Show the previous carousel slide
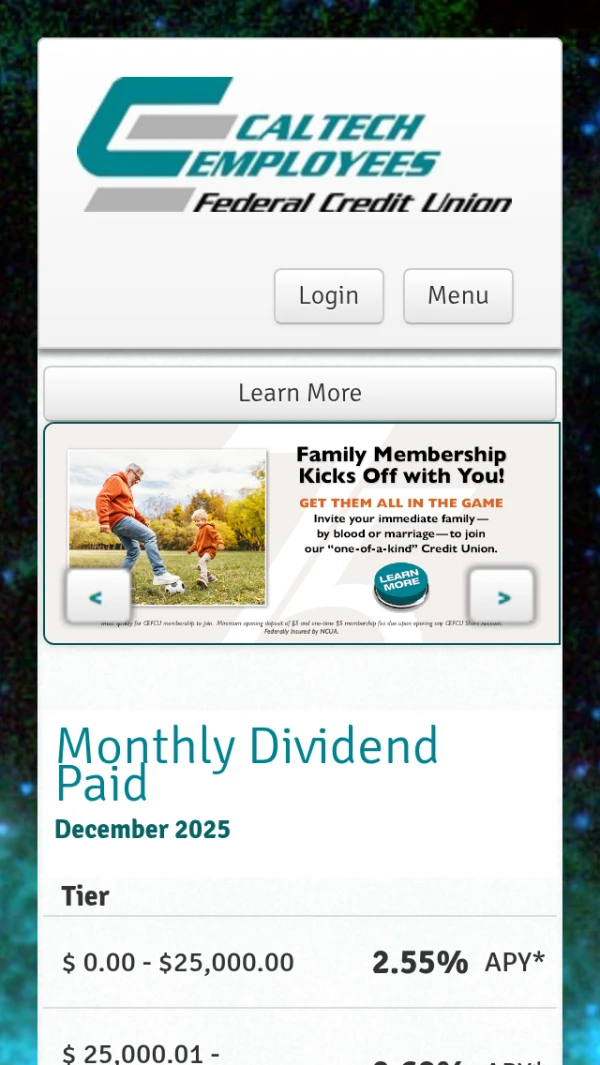 [98, 597]
